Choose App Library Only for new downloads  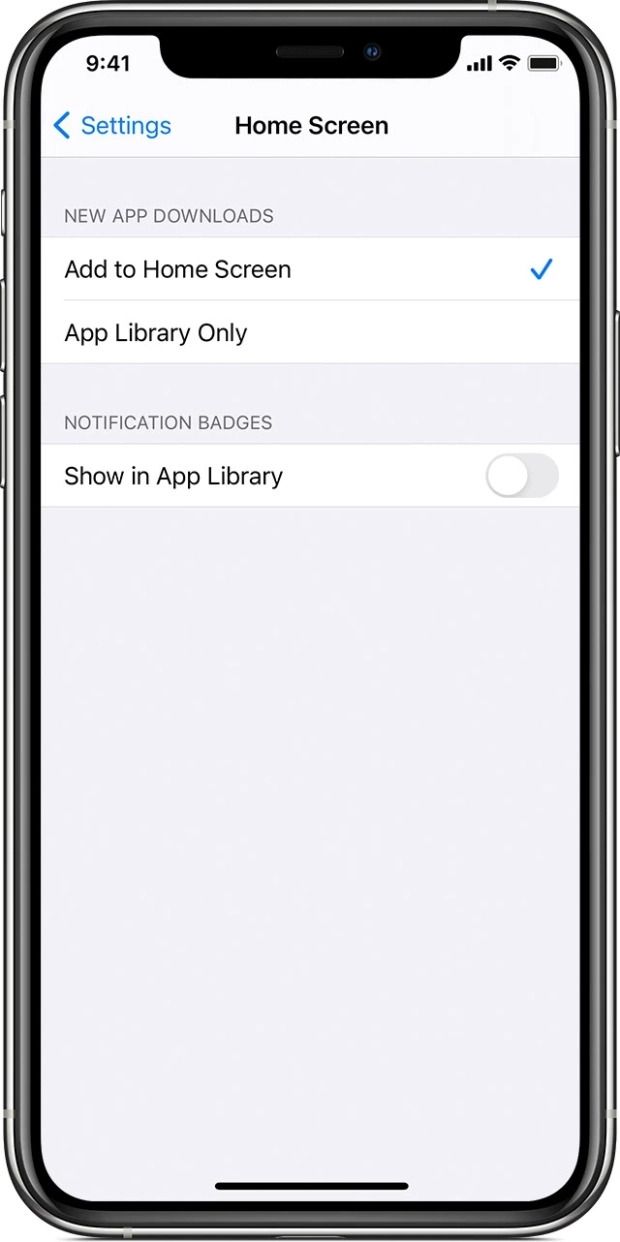[156, 333]
